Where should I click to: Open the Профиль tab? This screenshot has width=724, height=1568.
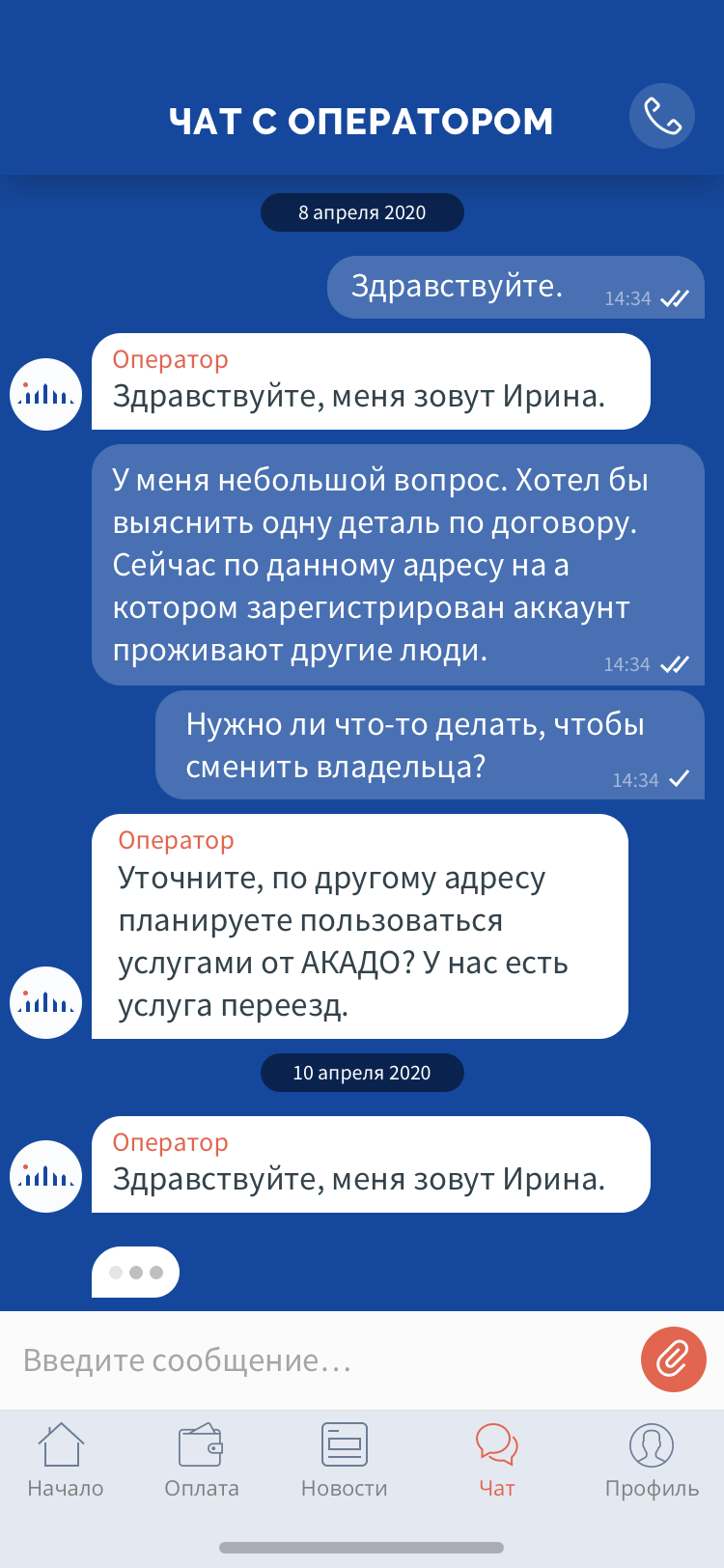[x=652, y=1460]
